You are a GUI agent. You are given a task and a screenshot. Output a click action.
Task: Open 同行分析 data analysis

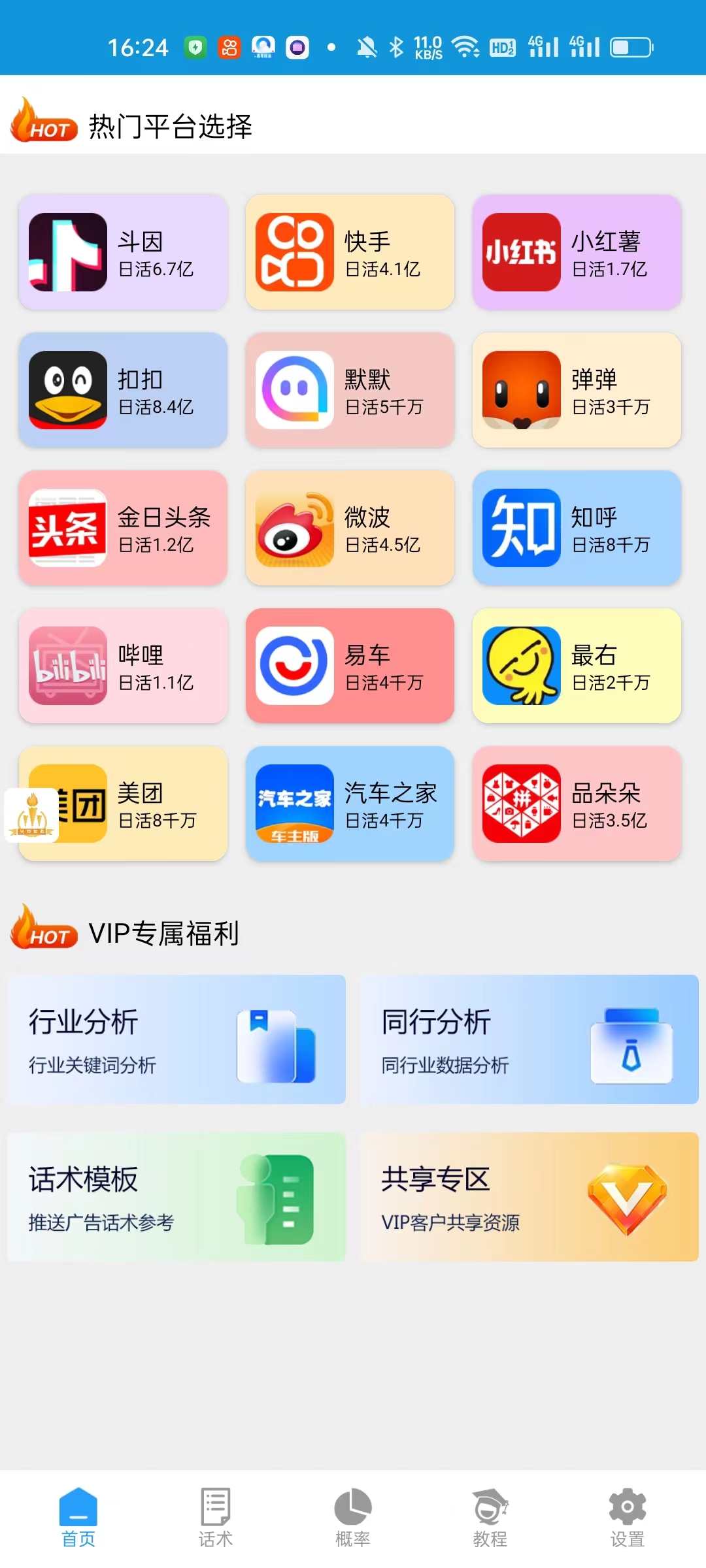coord(529,1039)
